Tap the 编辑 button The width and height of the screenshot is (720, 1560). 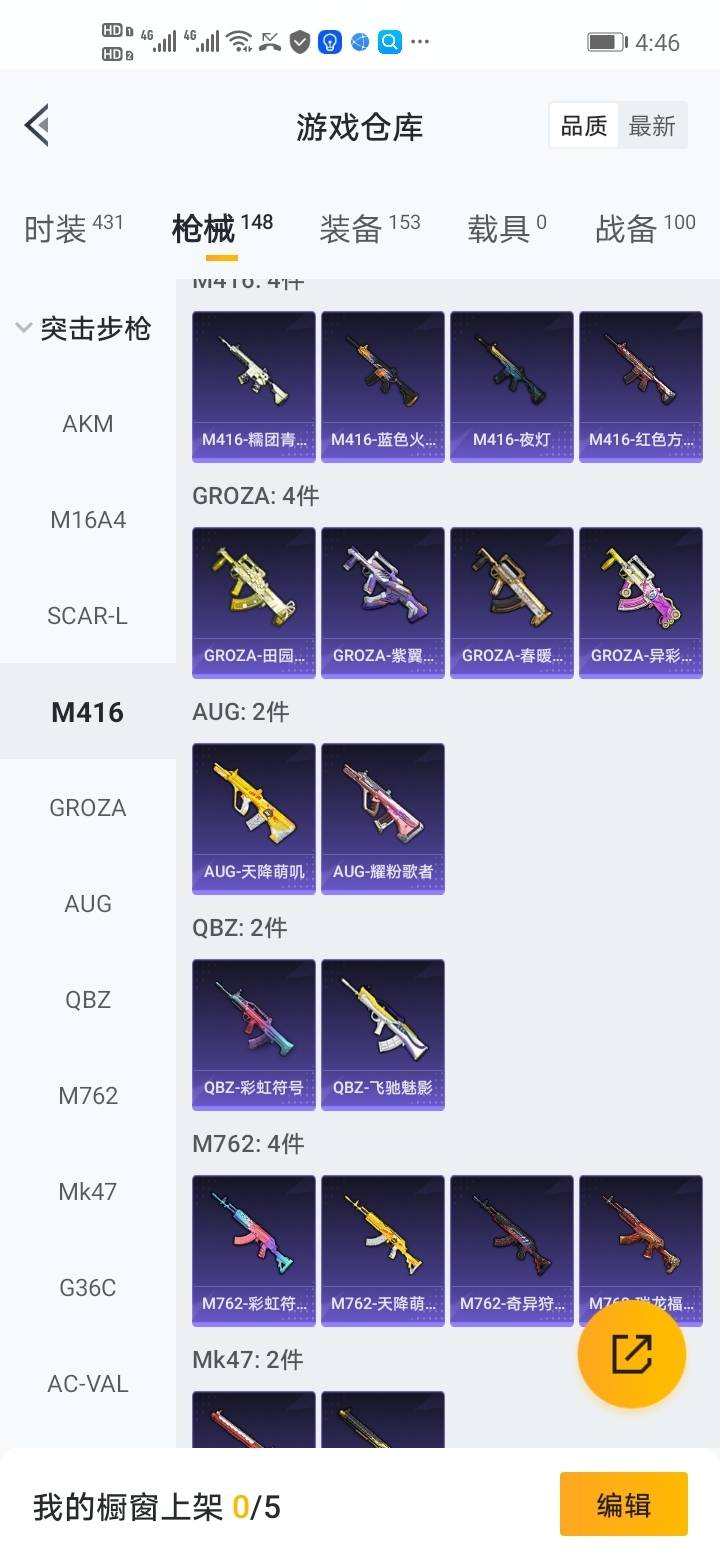pyautogui.click(x=623, y=1504)
